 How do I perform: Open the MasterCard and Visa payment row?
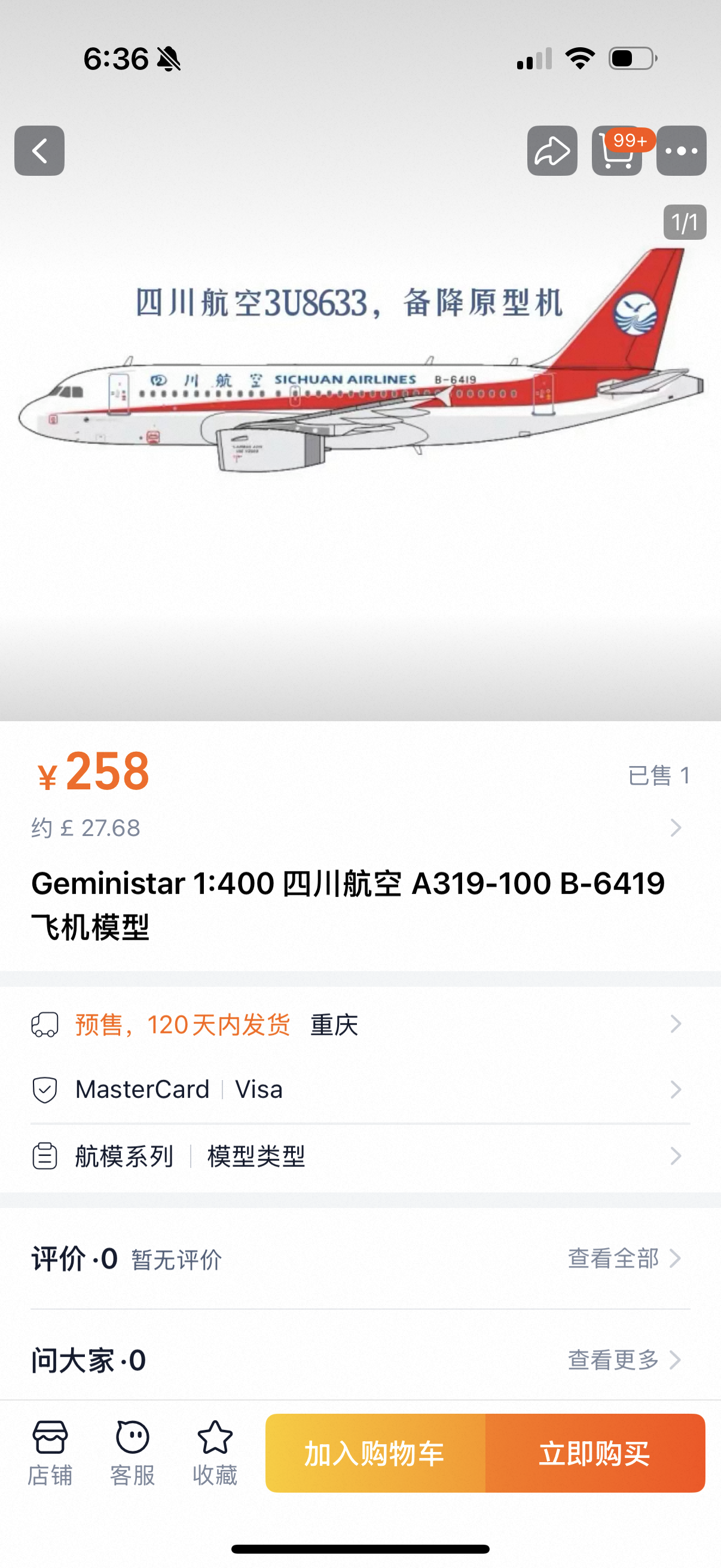(x=360, y=1090)
